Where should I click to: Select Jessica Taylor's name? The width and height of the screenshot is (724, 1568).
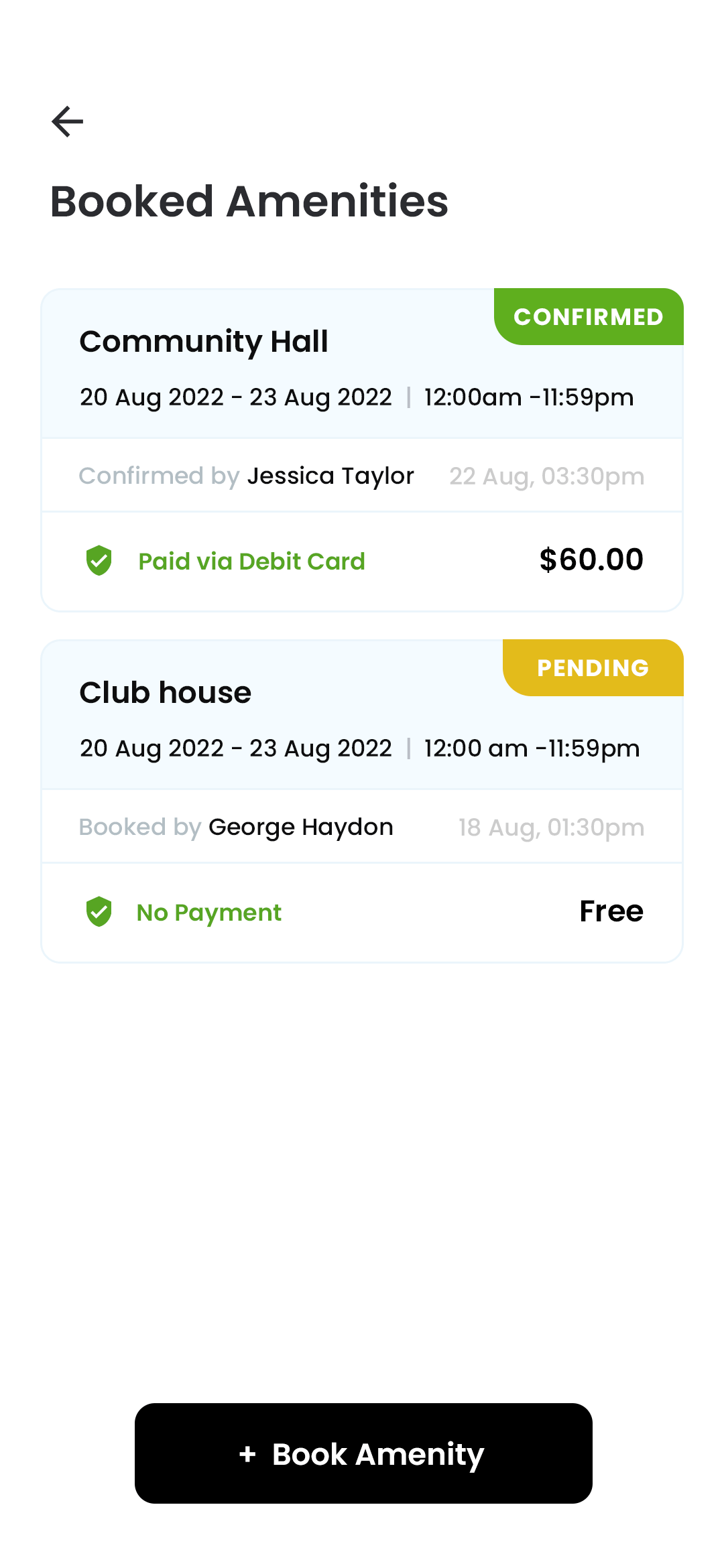(330, 476)
